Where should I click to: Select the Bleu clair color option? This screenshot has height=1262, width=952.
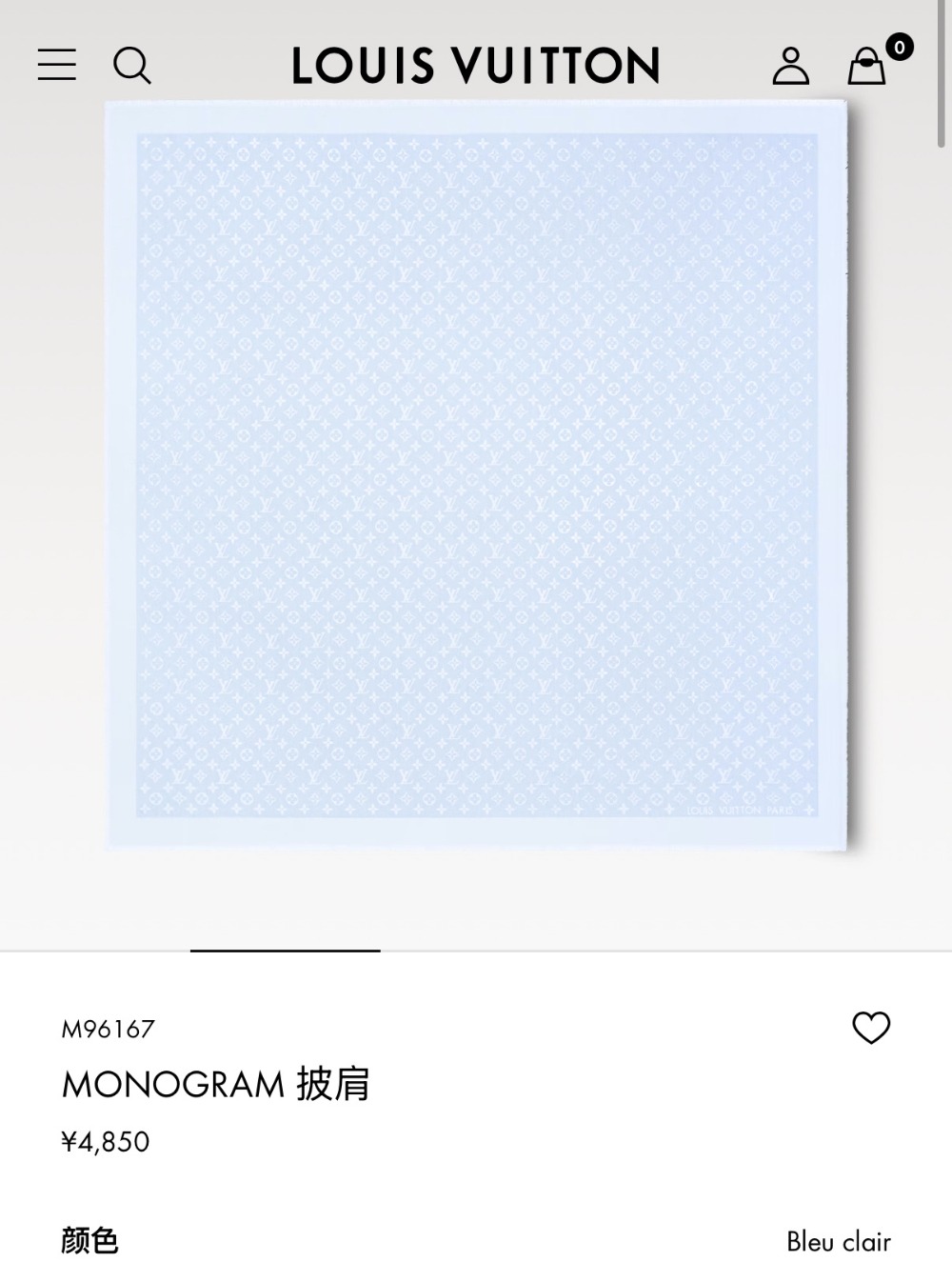(838, 1241)
